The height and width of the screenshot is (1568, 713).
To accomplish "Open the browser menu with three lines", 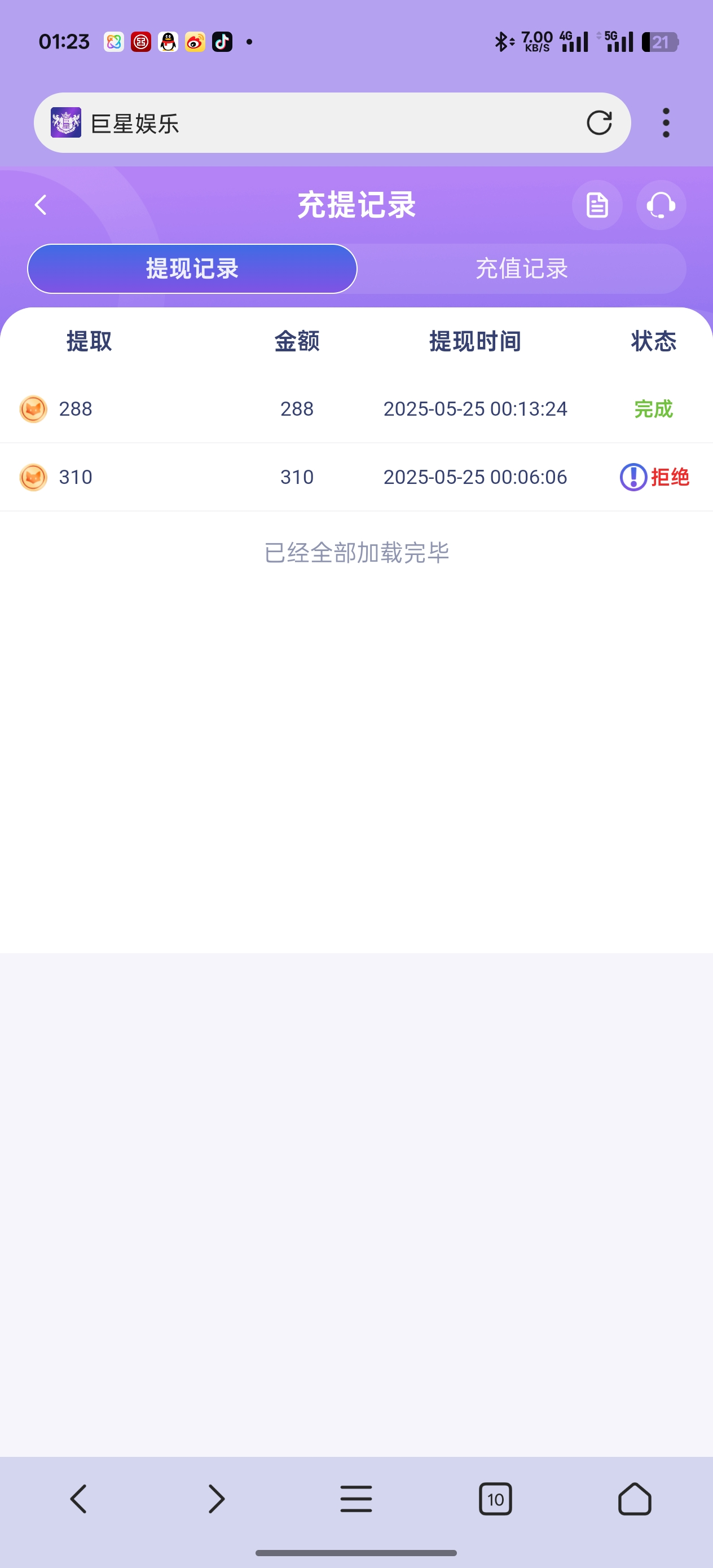I will pos(356,1499).
